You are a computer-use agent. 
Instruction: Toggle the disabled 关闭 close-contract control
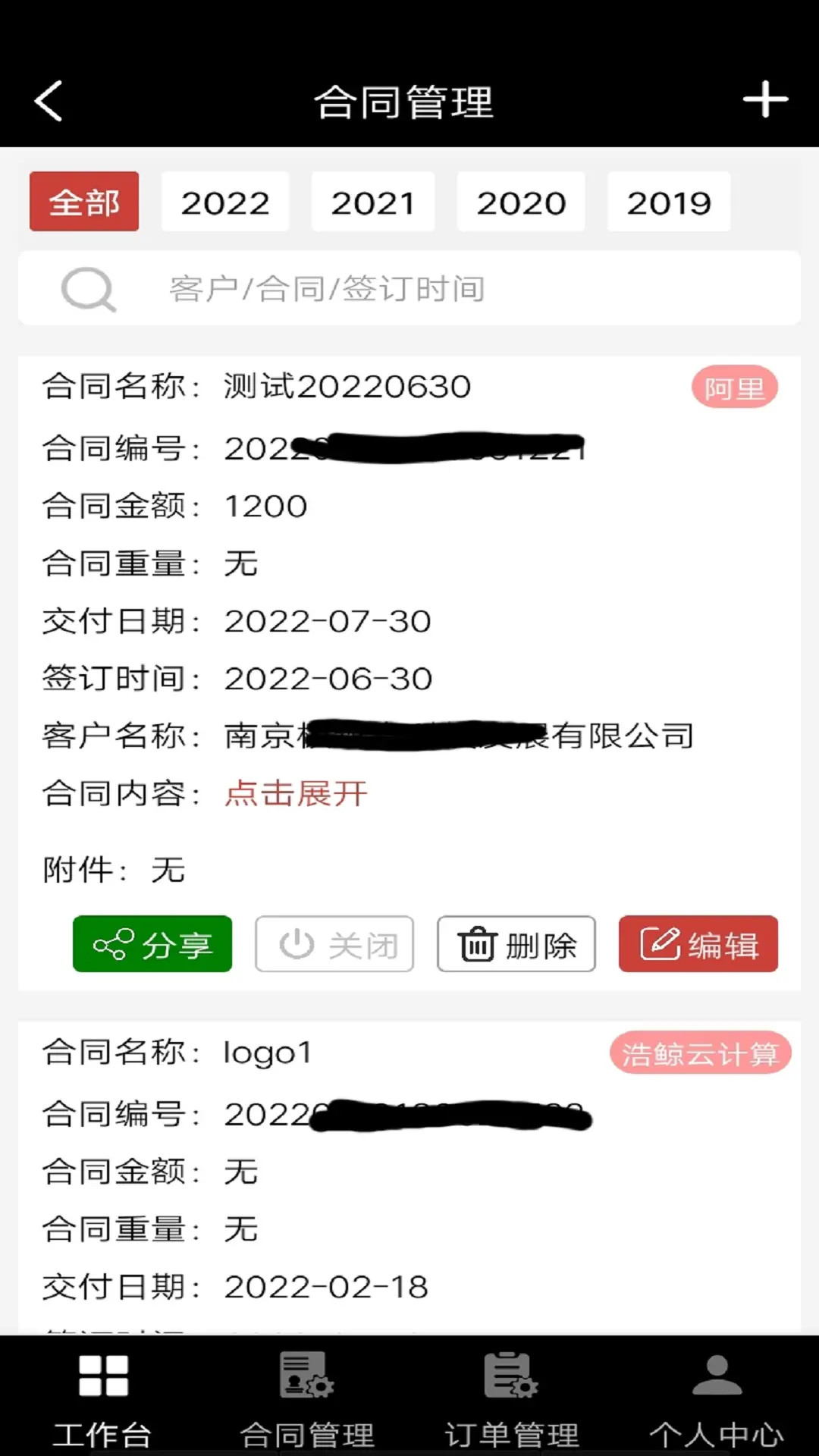point(334,944)
